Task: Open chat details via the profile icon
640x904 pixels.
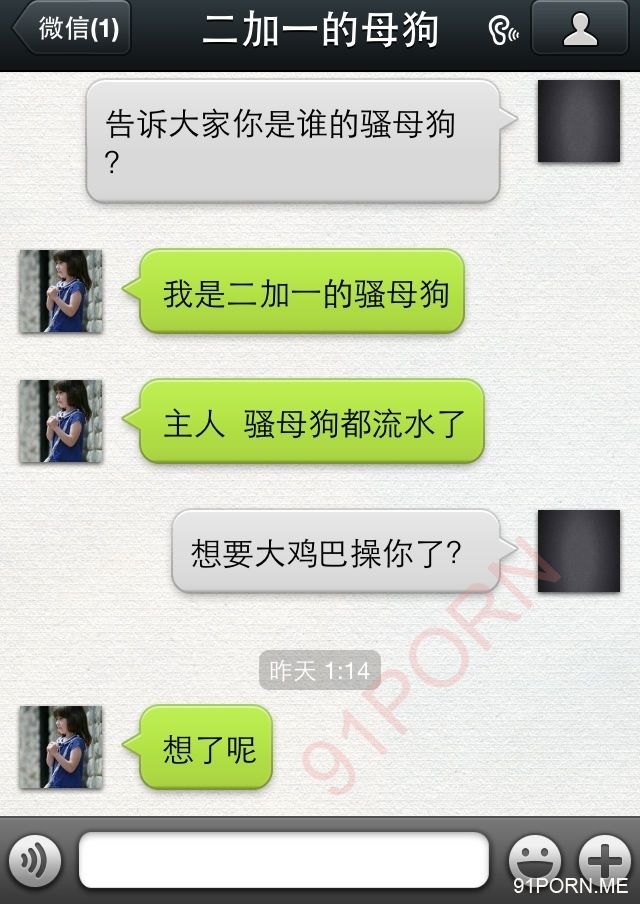Action: tap(579, 29)
